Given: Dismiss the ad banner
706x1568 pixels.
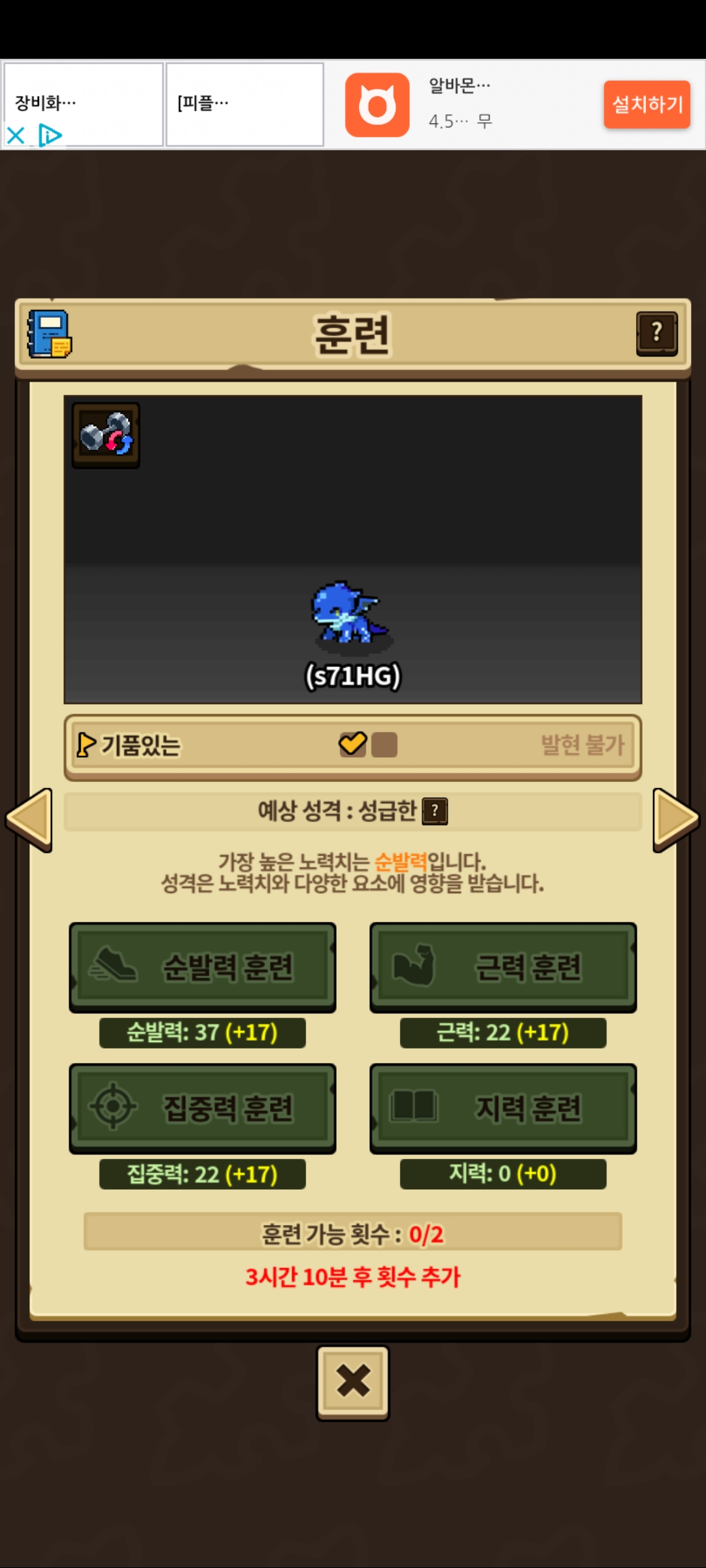Looking at the screenshot, I should (x=16, y=136).
